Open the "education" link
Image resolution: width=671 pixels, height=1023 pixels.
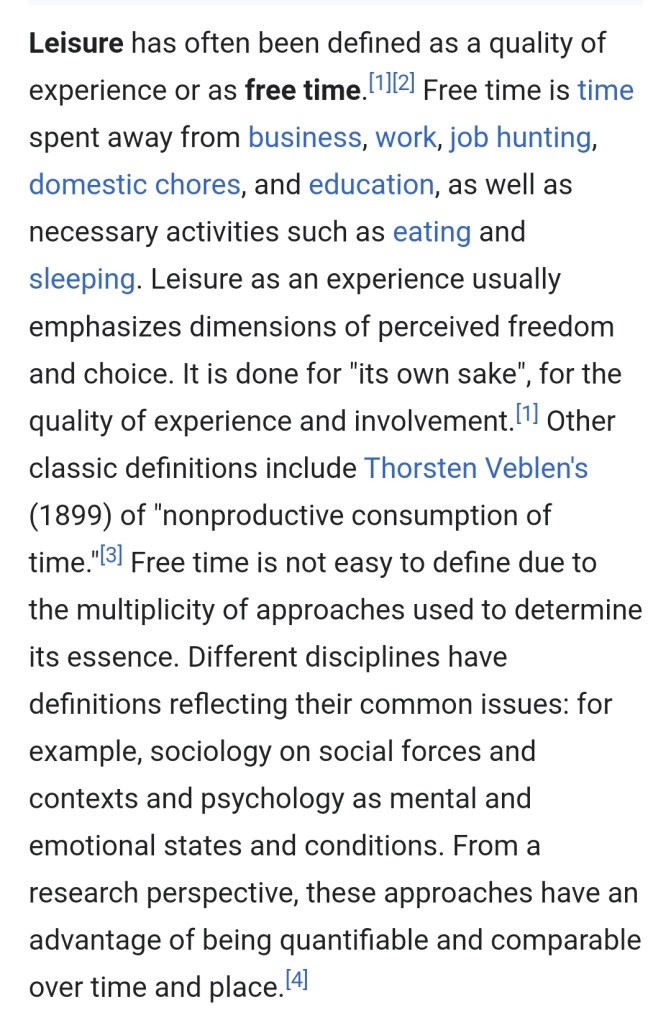point(371,185)
